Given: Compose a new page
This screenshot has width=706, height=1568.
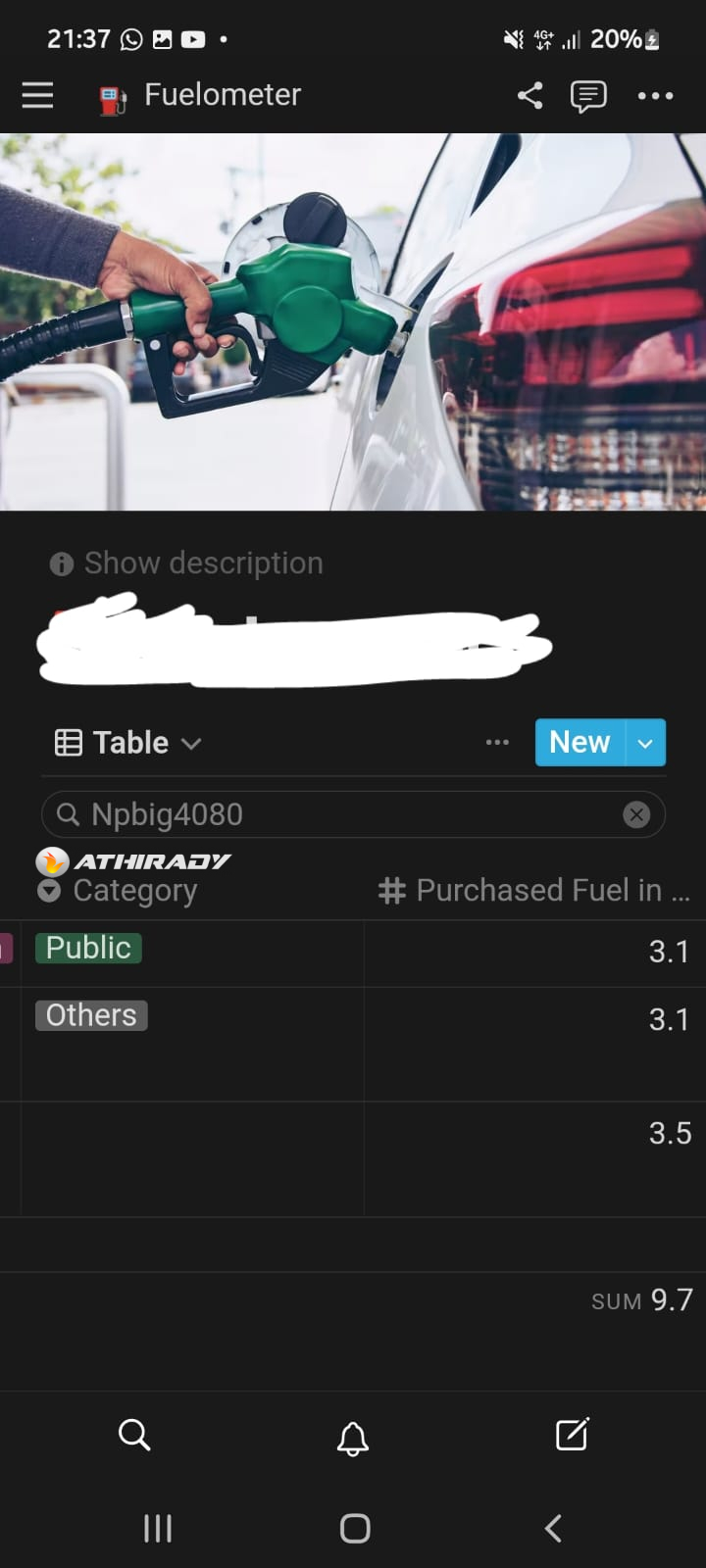Looking at the screenshot, I should pyautogui.click(x=572, y=1435).
